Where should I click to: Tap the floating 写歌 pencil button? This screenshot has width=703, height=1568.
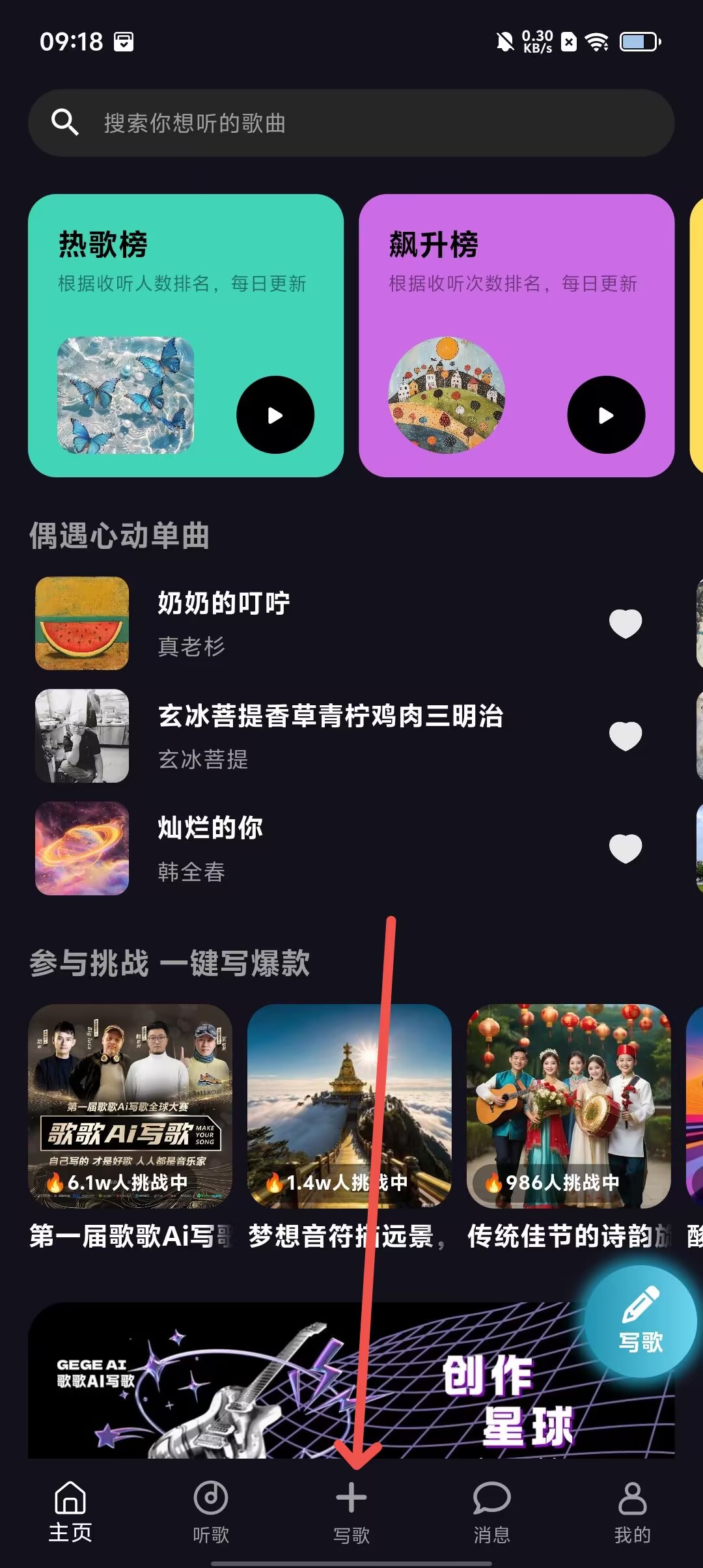[x=640, y=1322]
